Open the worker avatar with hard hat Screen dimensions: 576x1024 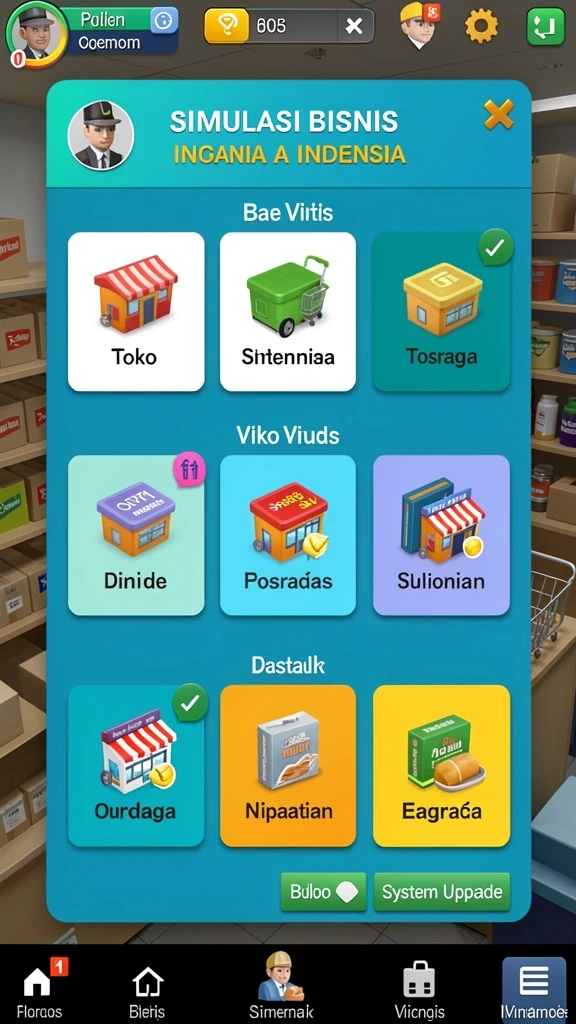(419, 25)
